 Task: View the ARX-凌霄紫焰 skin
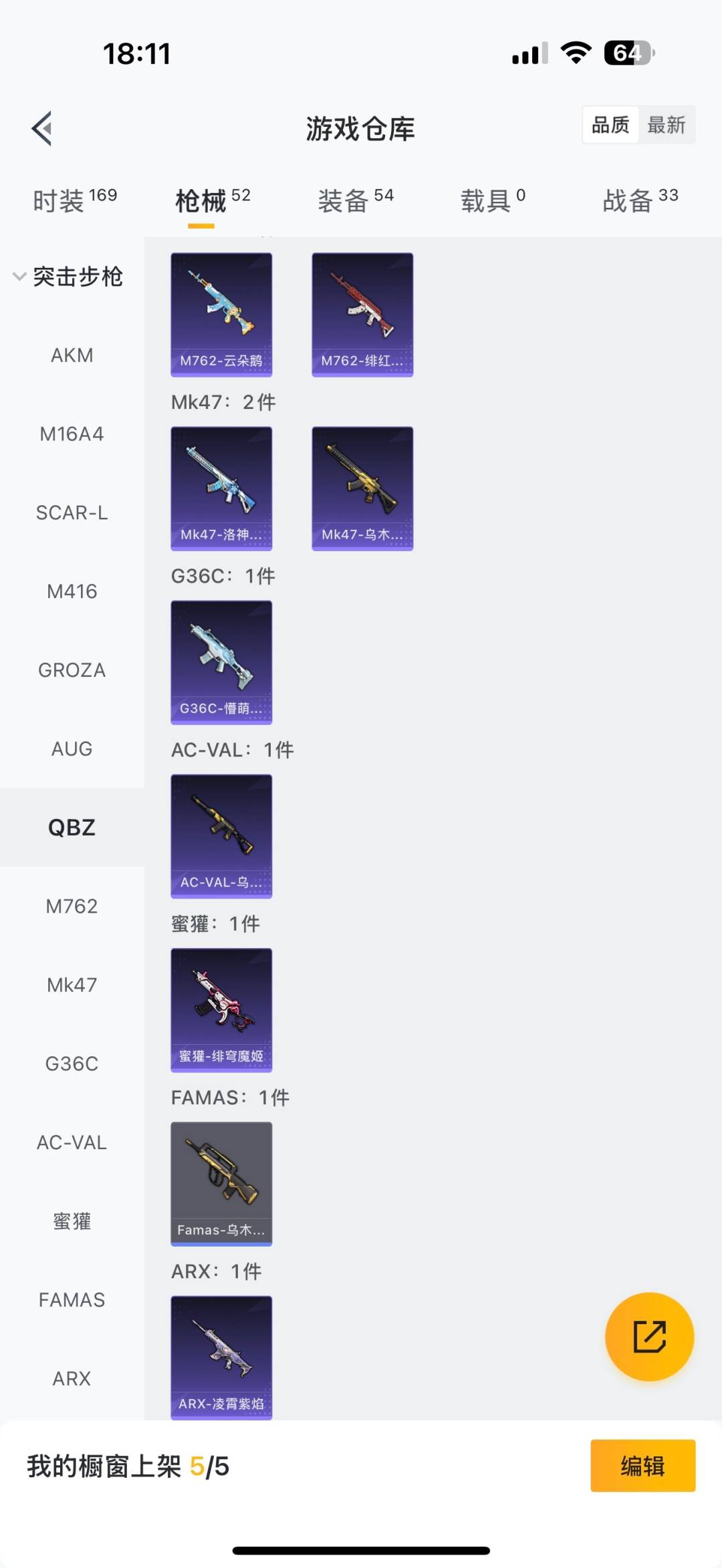coord(221,1356)
